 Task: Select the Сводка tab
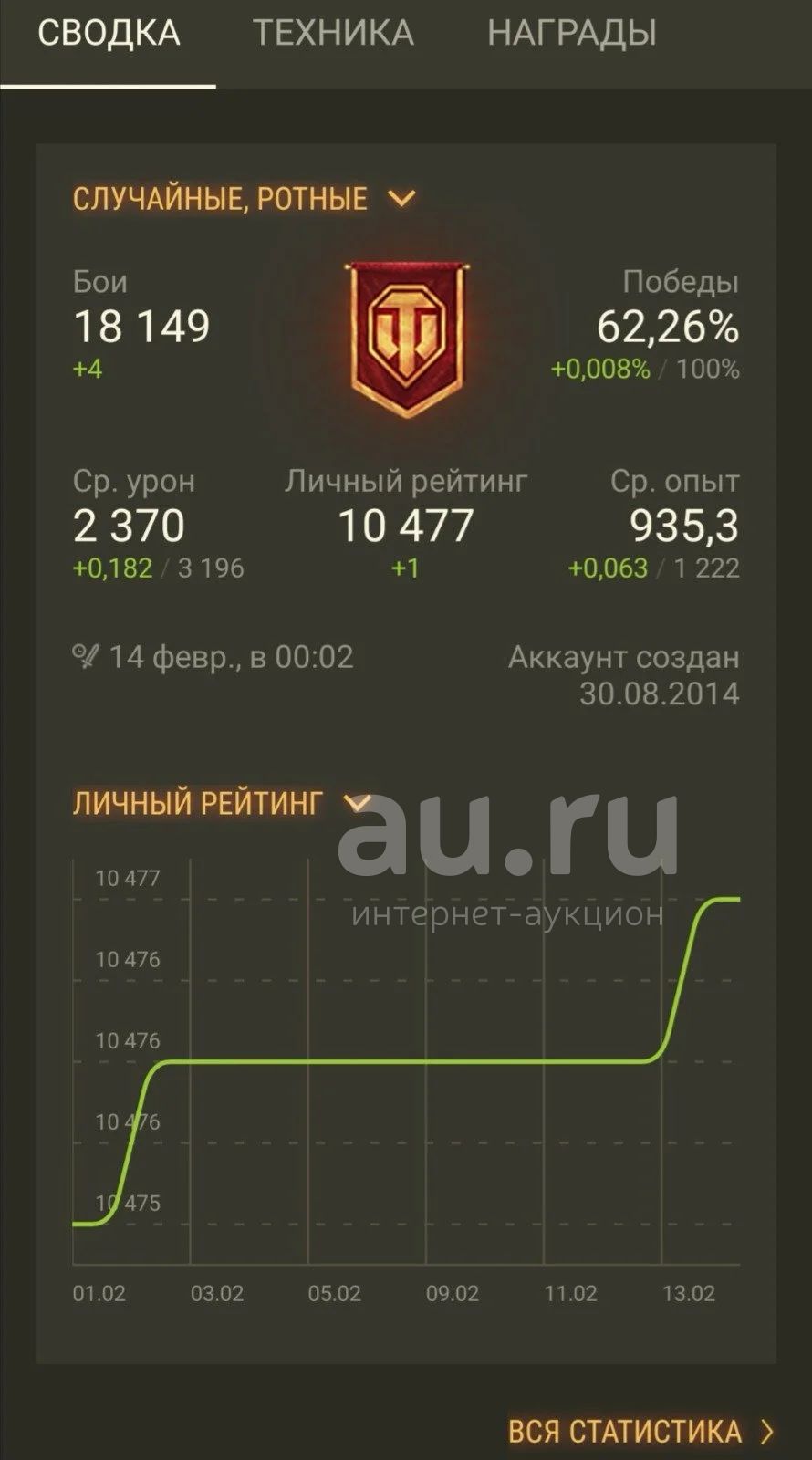point(109,34)
